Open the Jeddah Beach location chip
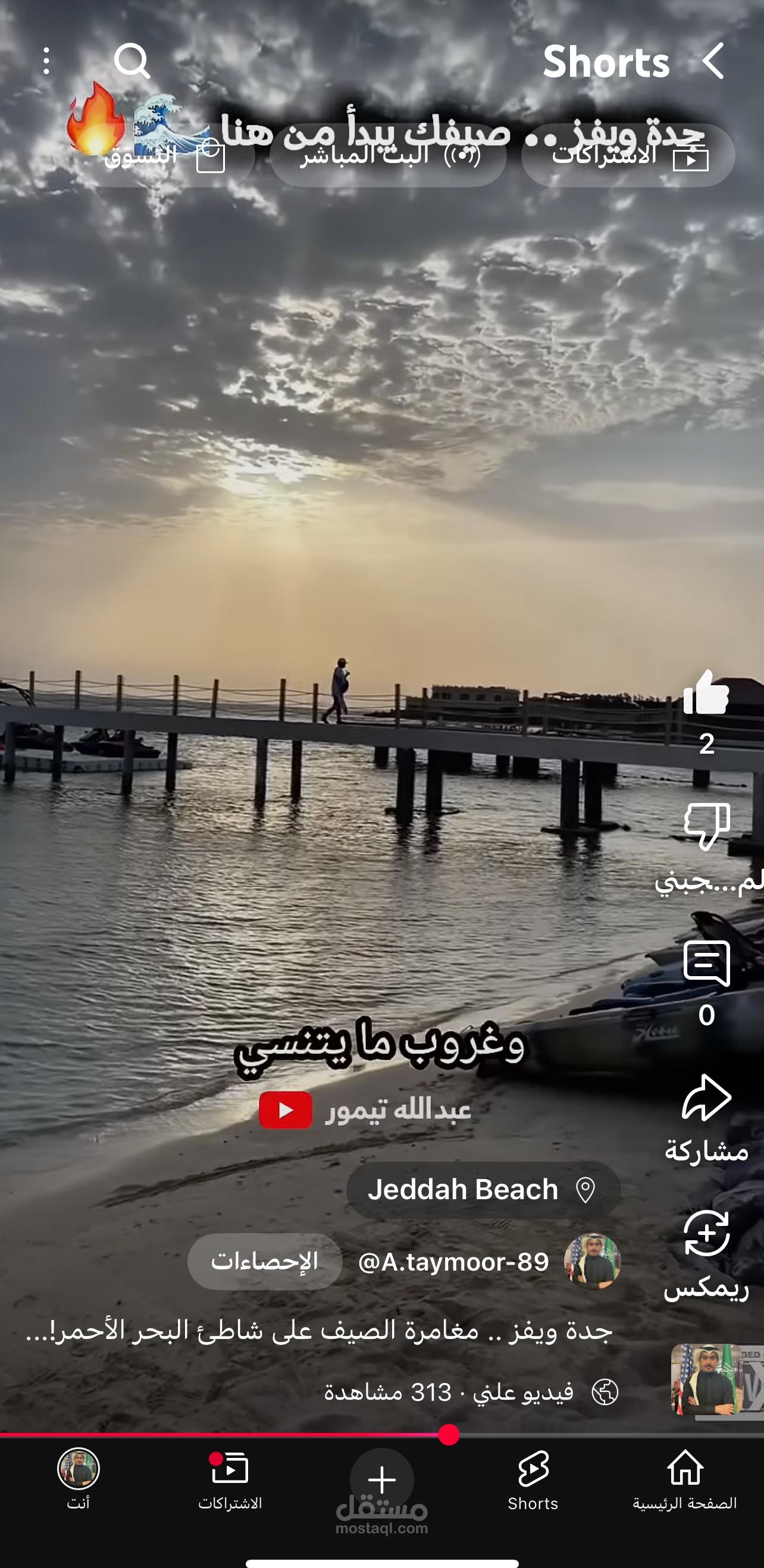This screenshot has width=764, height=1568. point(483,1190)
